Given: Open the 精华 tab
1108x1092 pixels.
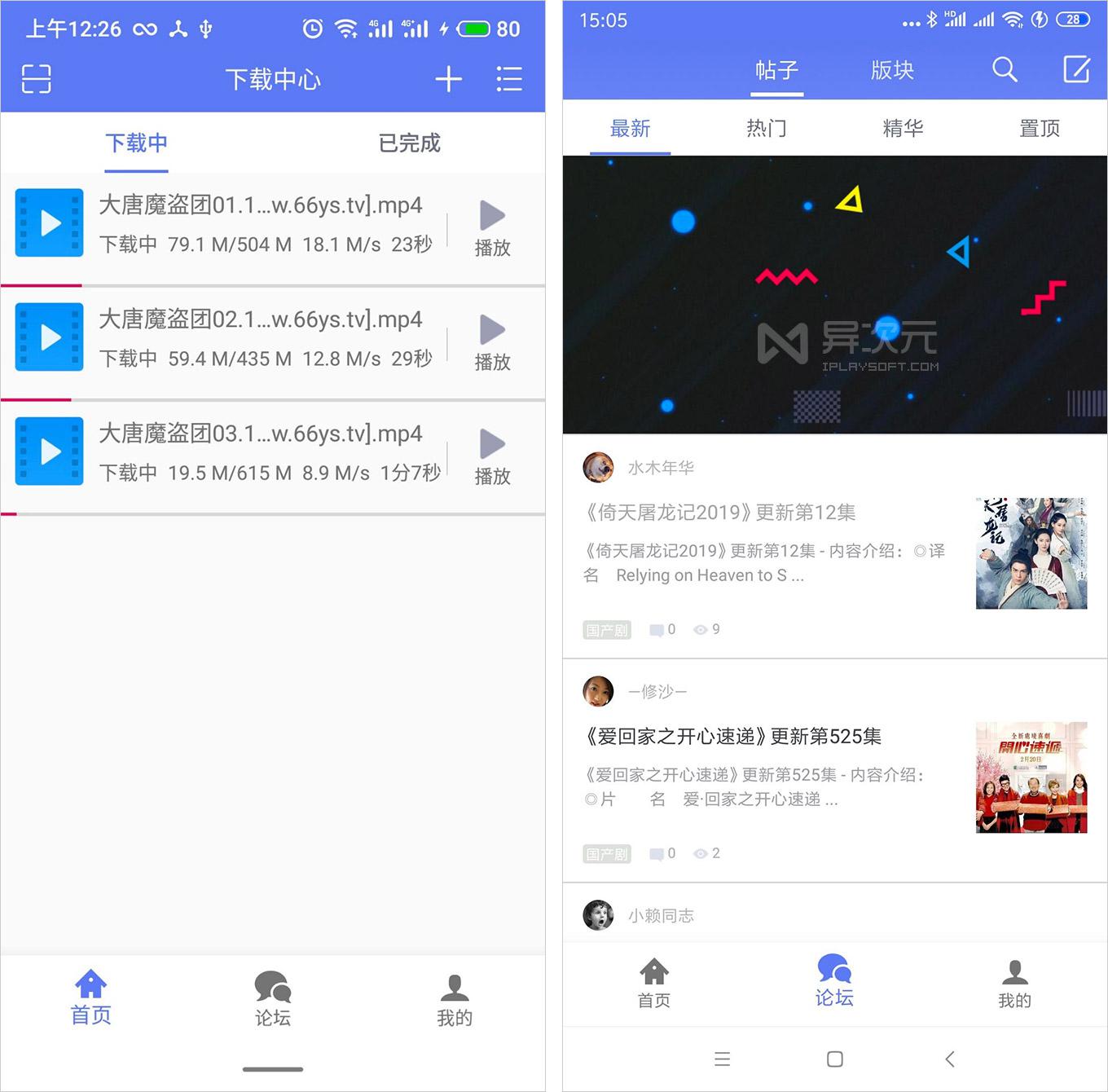Looking at the screenshot, I should 903,129.
